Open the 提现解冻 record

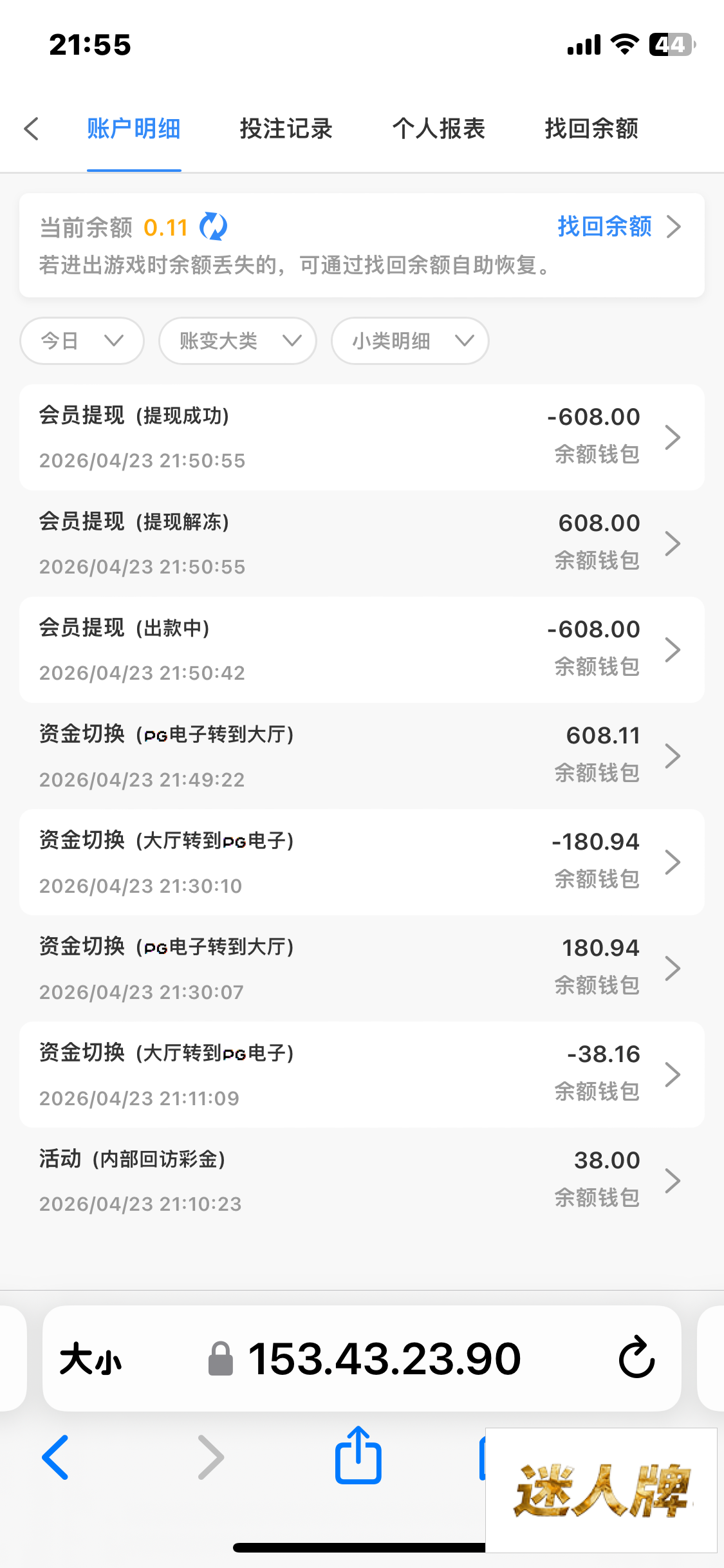(361, 544)
